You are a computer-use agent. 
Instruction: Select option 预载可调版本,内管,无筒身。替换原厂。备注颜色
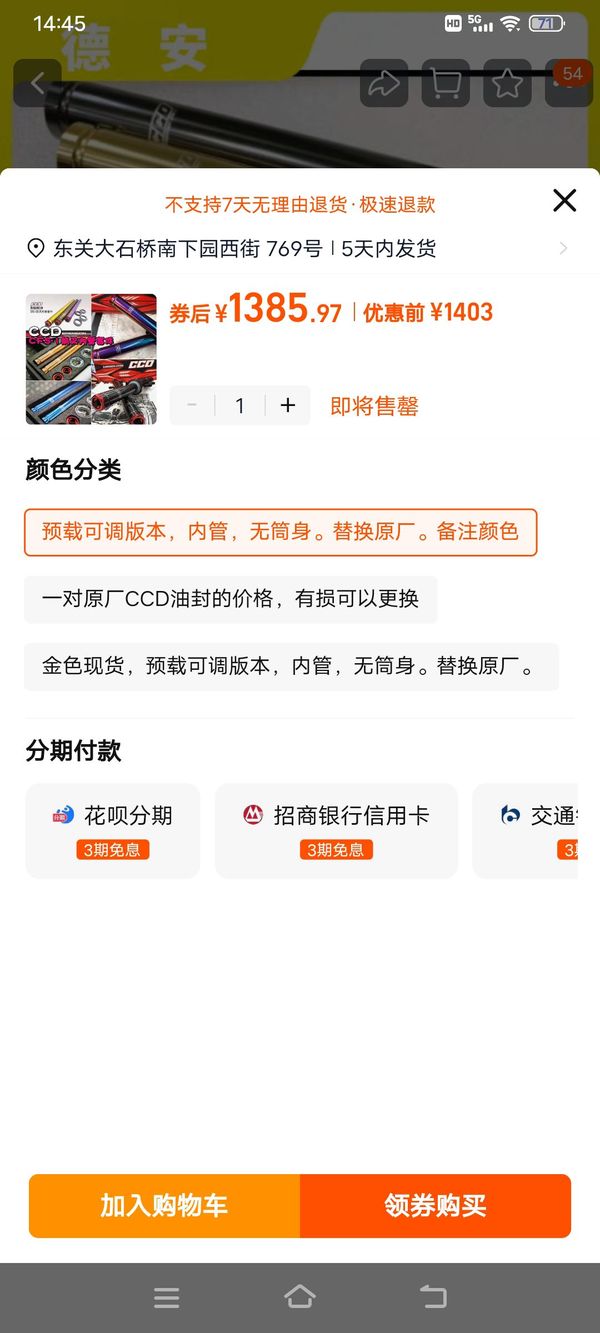coord(280,532)
